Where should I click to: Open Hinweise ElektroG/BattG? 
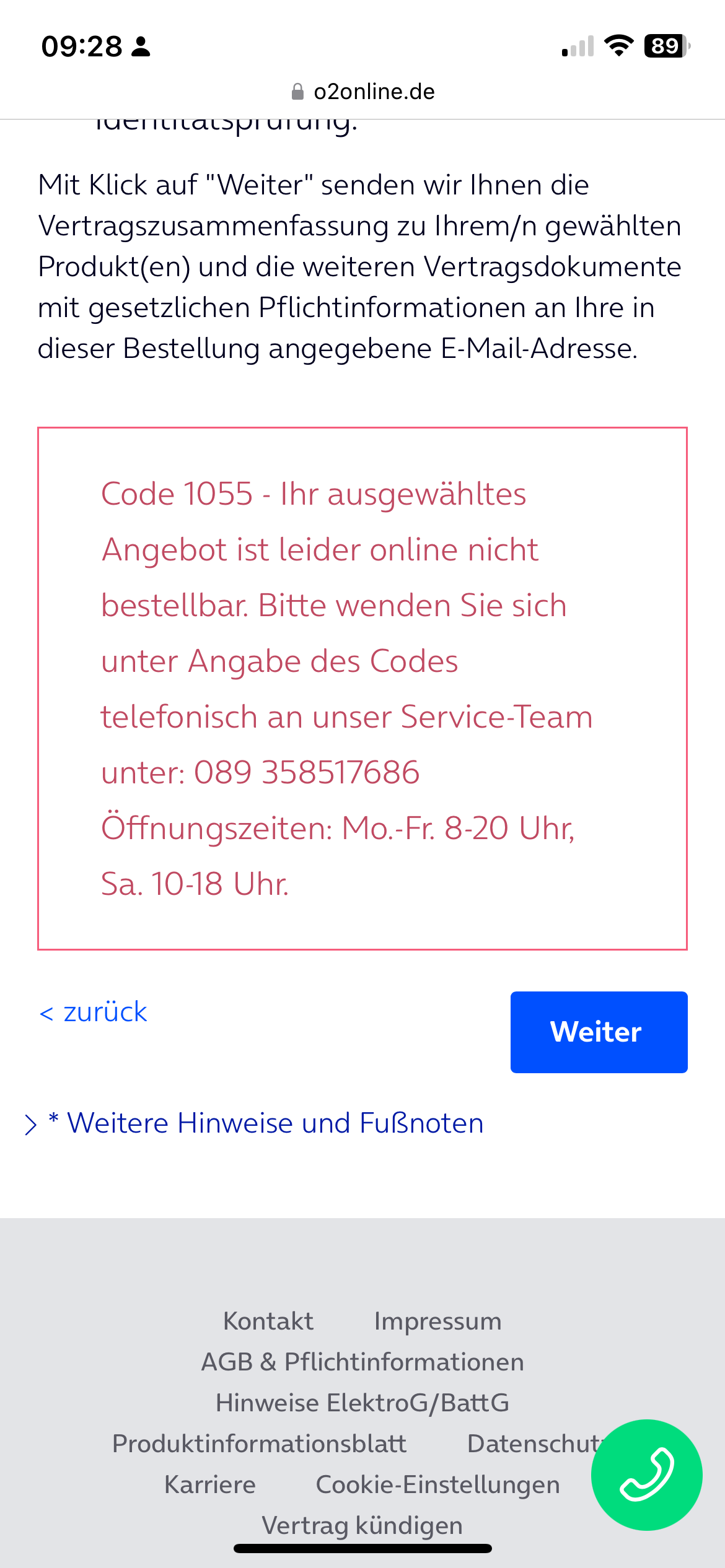pyautogui.click(x=362, y=1403)
